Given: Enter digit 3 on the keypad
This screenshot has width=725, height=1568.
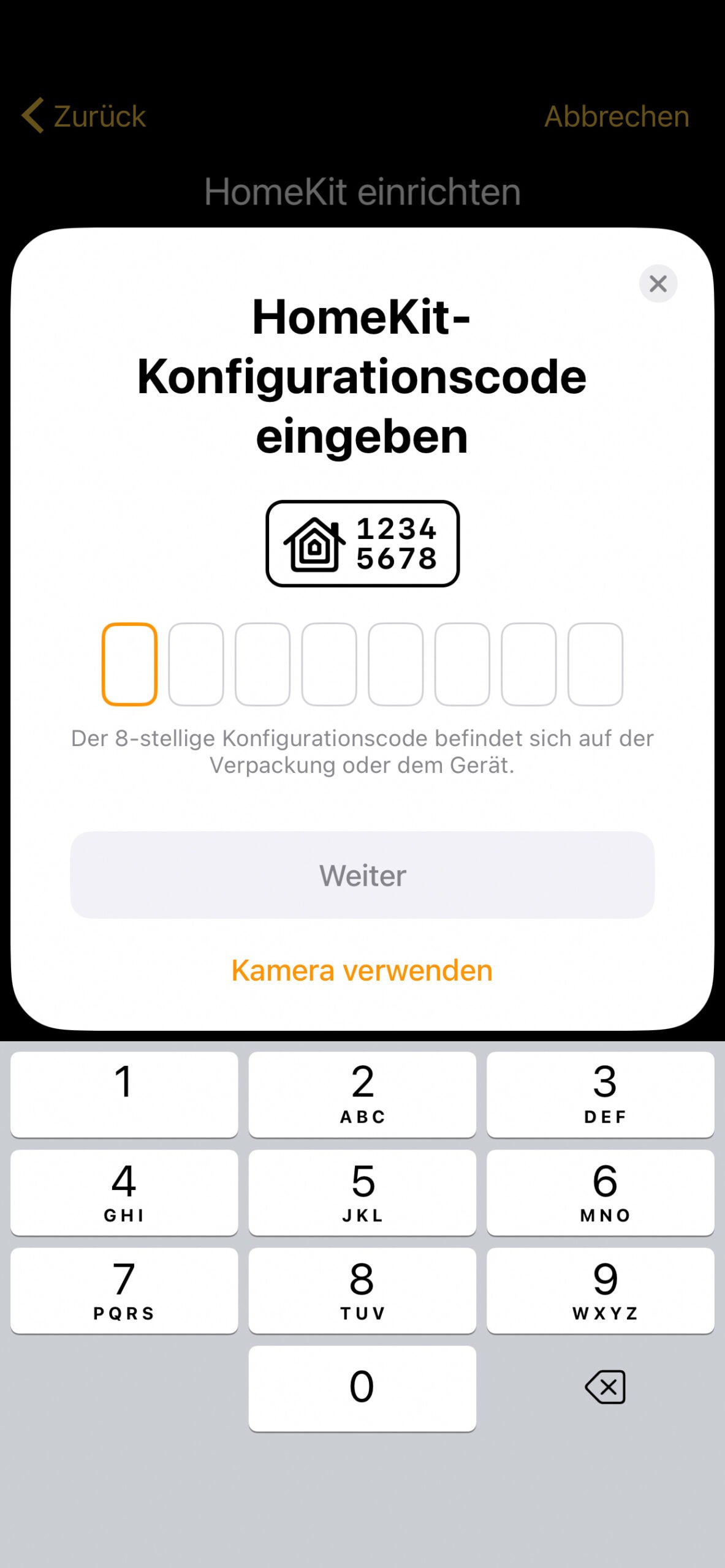Looking at the screenshot, I should tap(601, 1095).
